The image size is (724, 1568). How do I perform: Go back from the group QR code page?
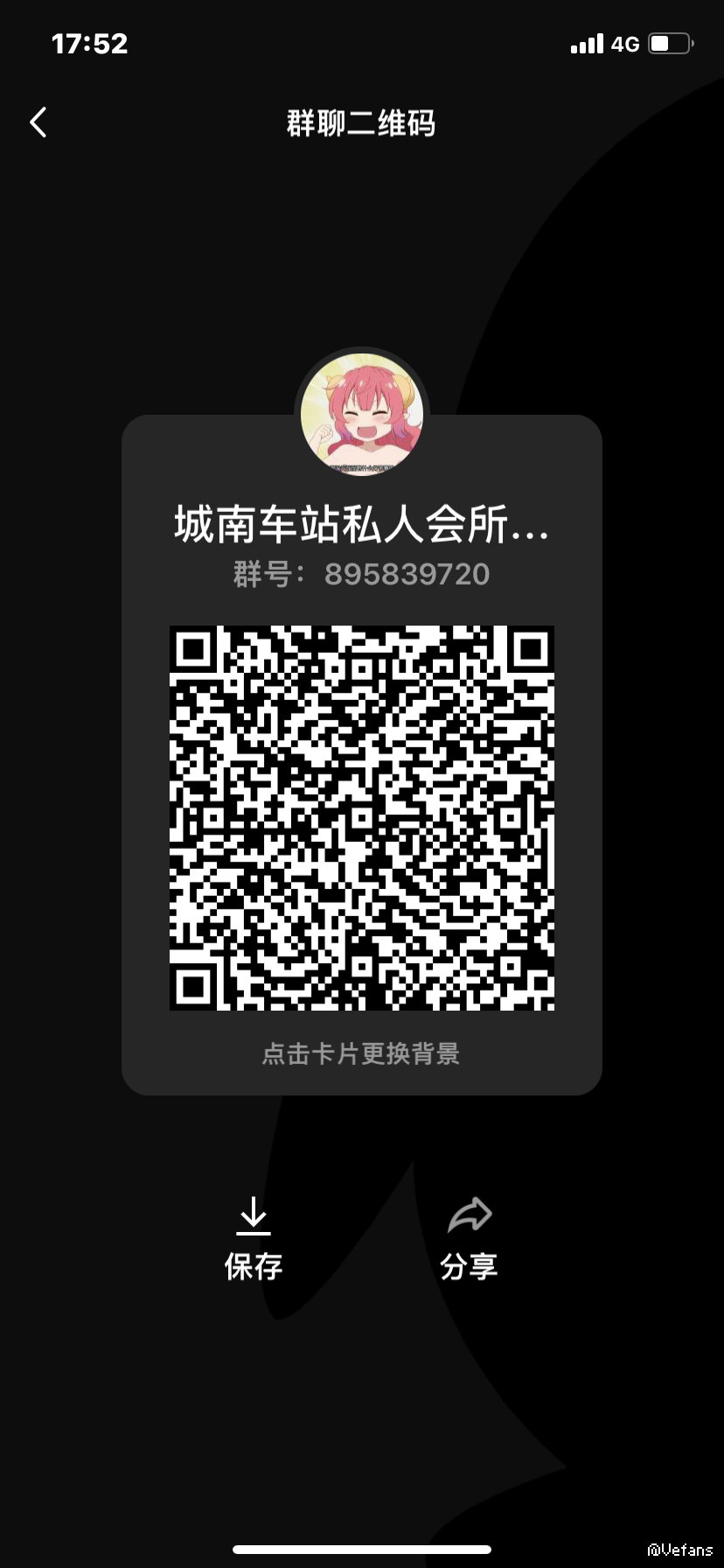pyautogui.click(x=38, y=122)
